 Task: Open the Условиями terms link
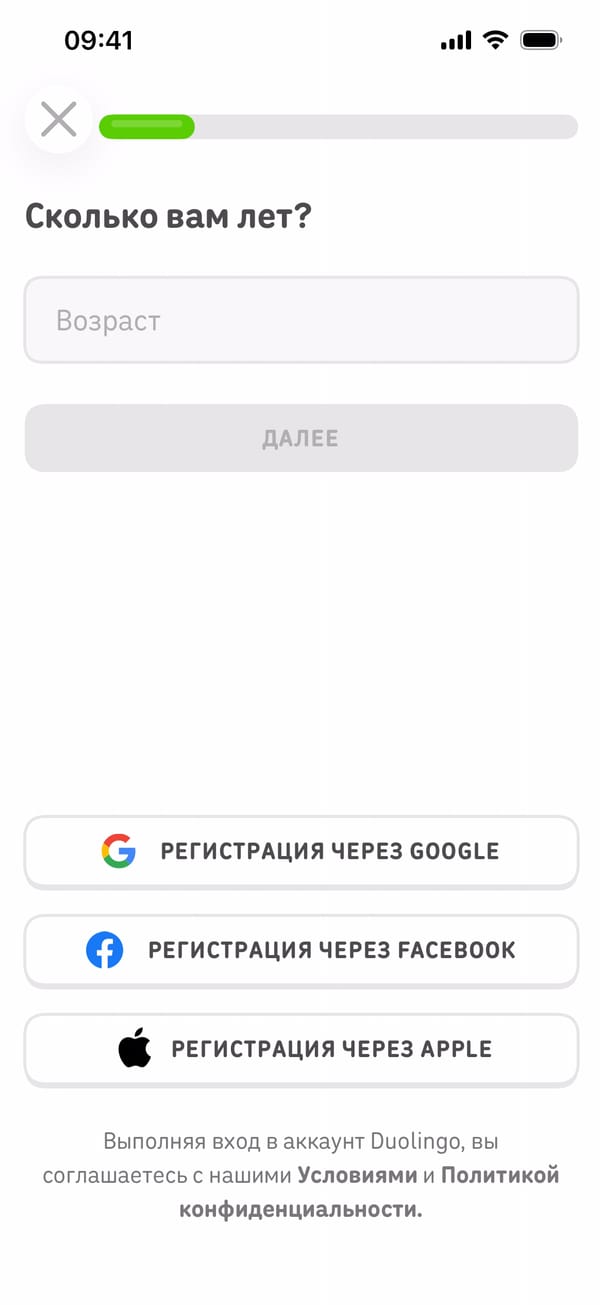pos(357,1175)
